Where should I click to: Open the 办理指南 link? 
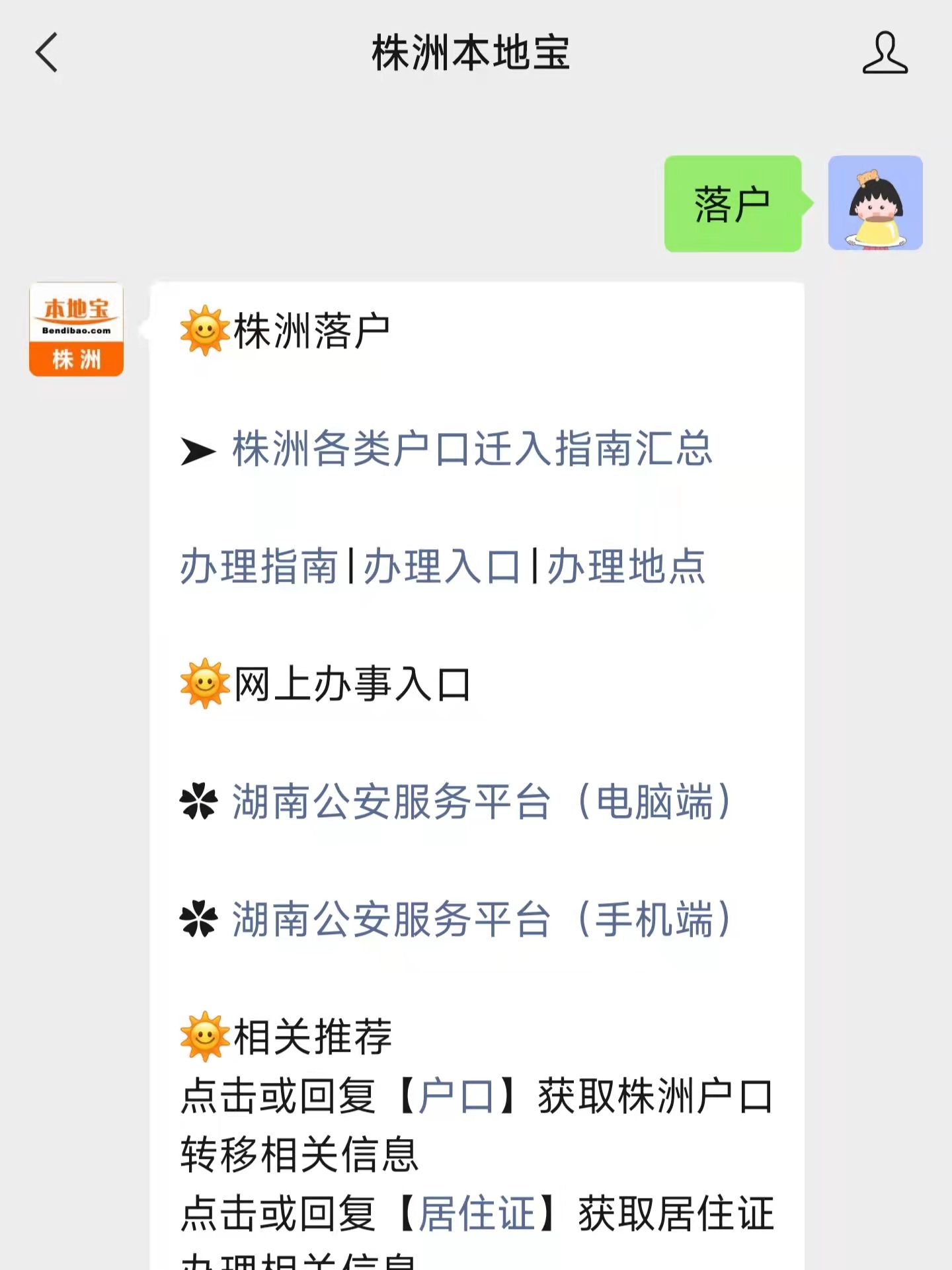click(x=259, y=567)
